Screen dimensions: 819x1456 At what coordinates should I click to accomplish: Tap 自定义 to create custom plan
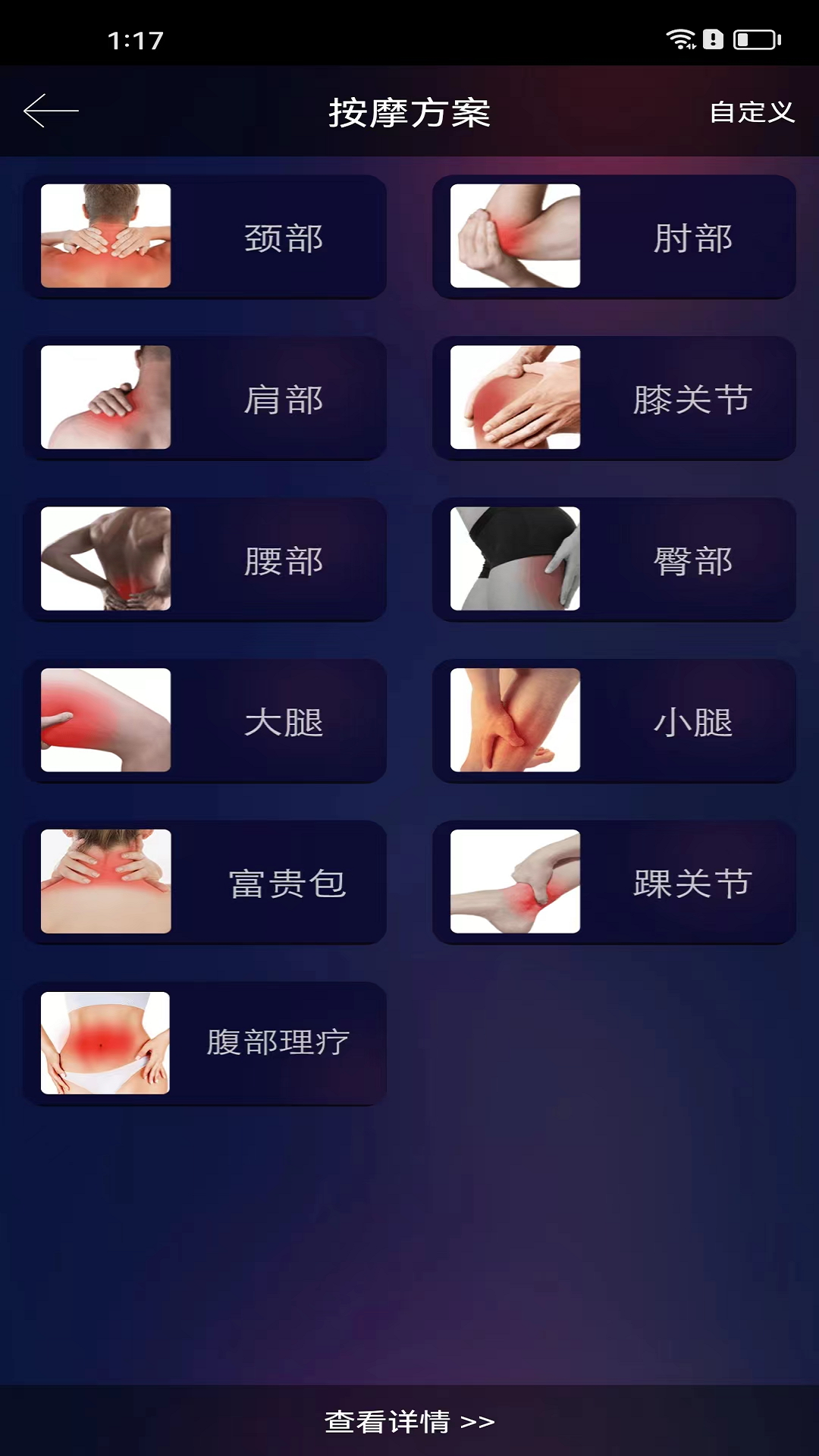click(x=753, y=112)
